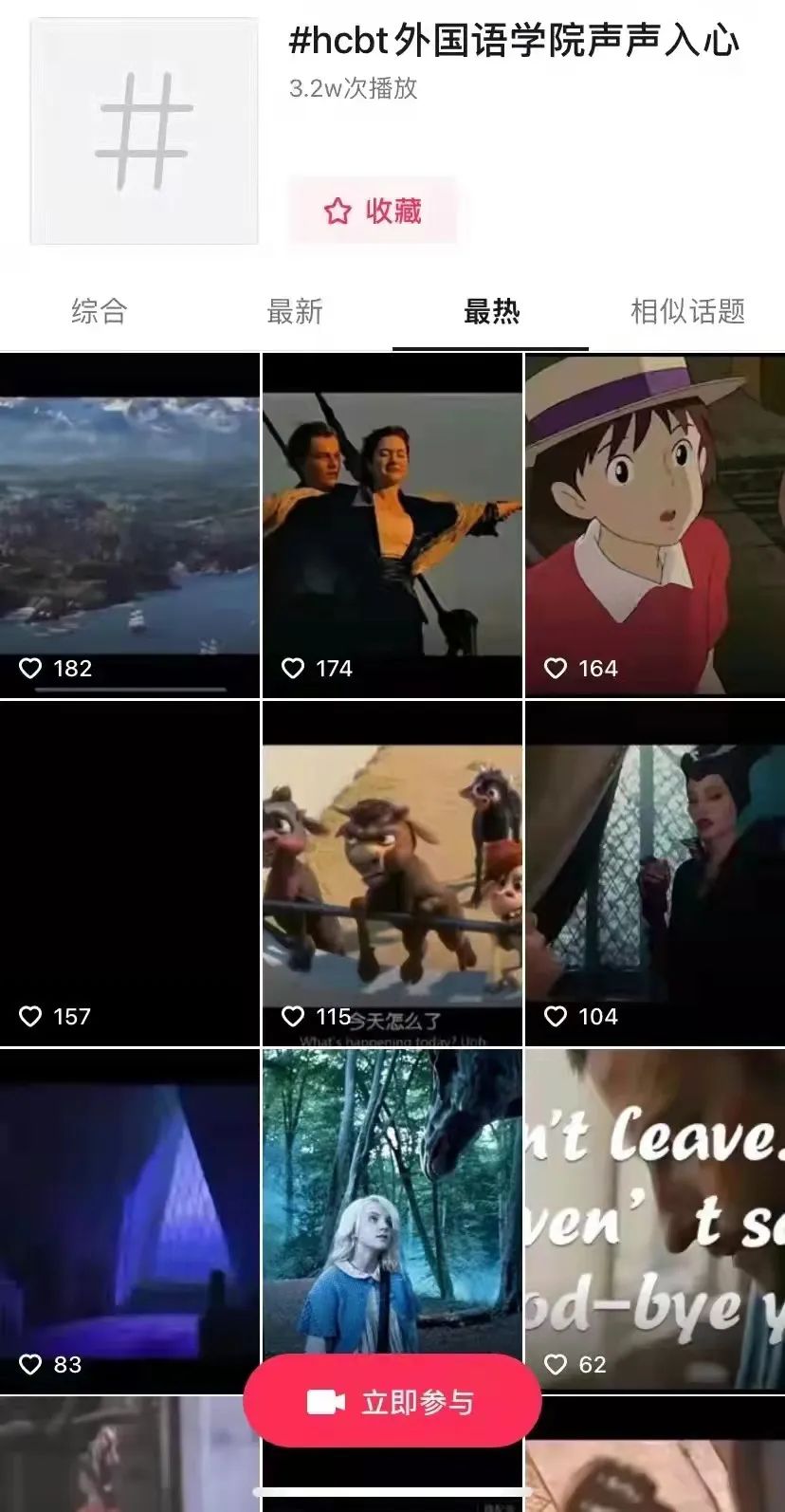Open the forest girl video tile

[392, 1205]
